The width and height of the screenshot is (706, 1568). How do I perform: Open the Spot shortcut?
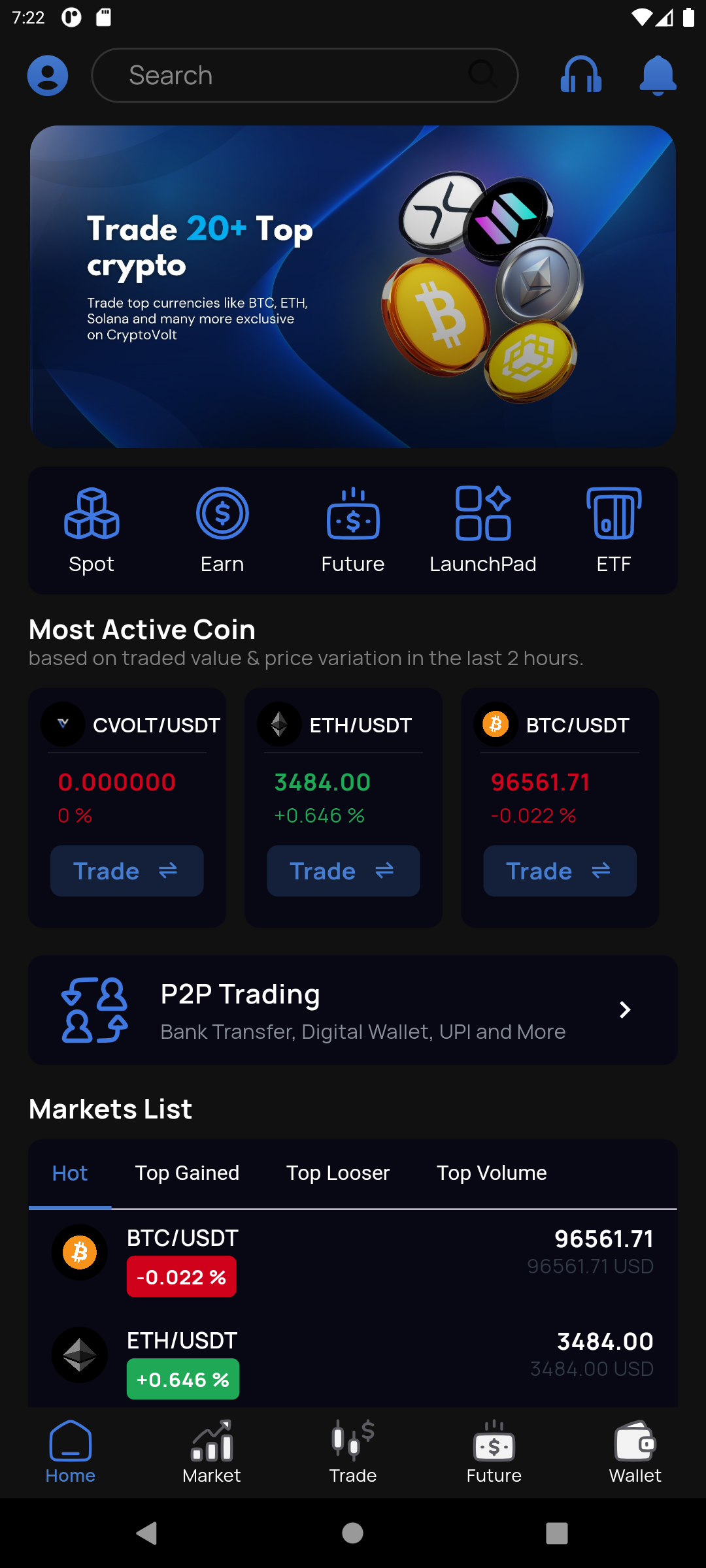[x=92, y=530]
